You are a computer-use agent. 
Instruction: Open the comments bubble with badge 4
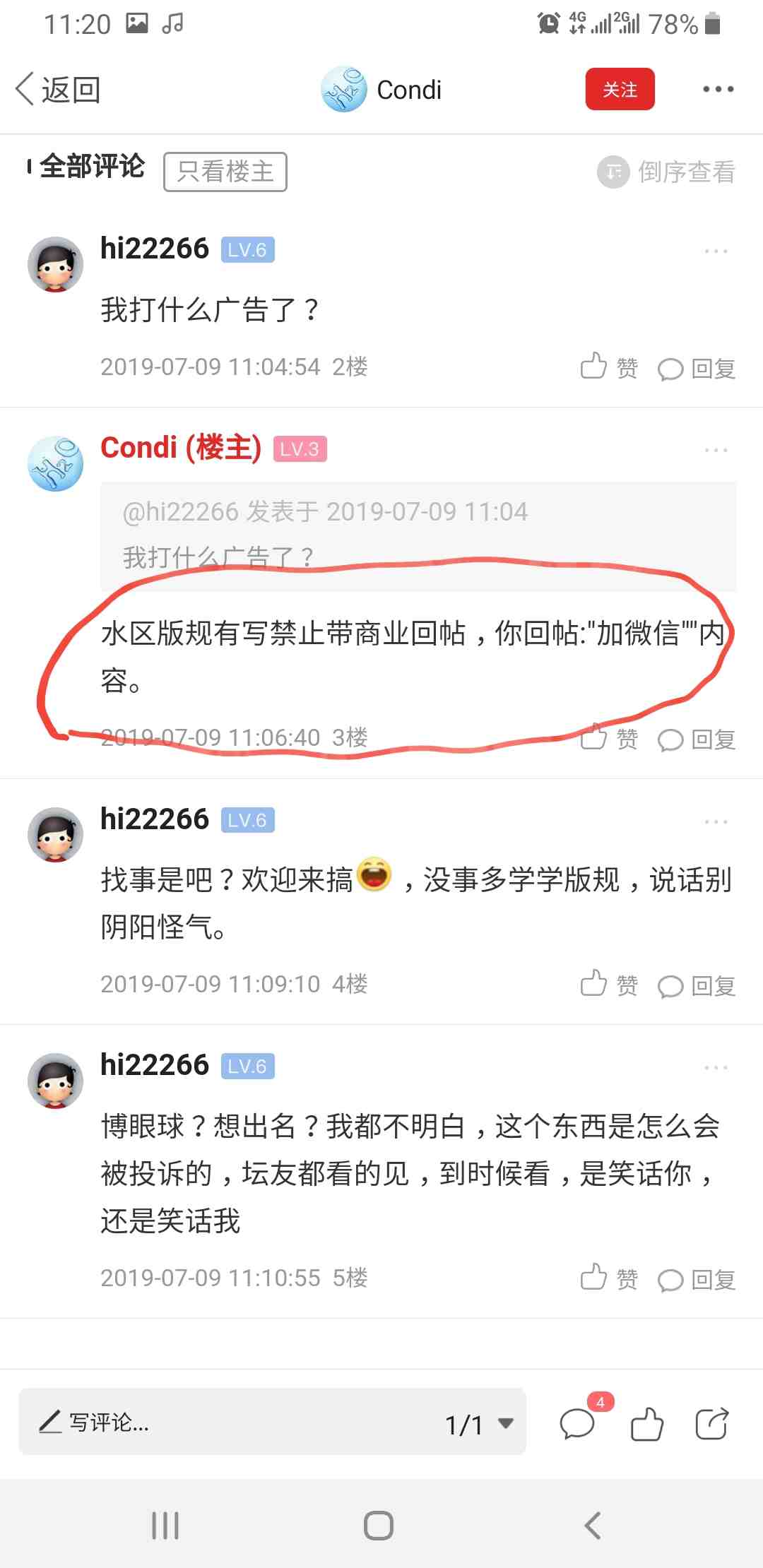[x=578, y=1423]
